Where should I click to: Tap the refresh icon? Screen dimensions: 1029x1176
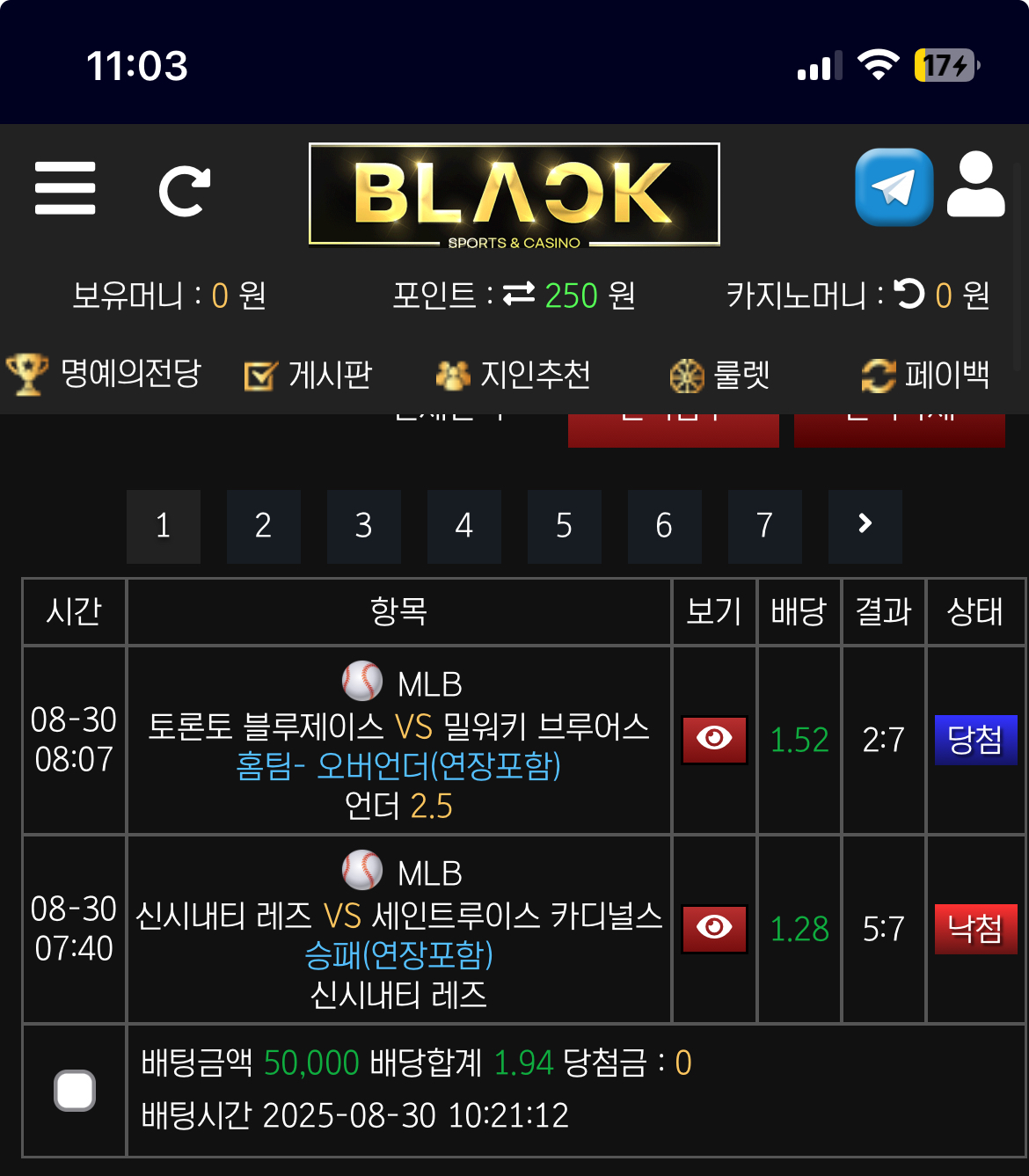tap(184, 191)
